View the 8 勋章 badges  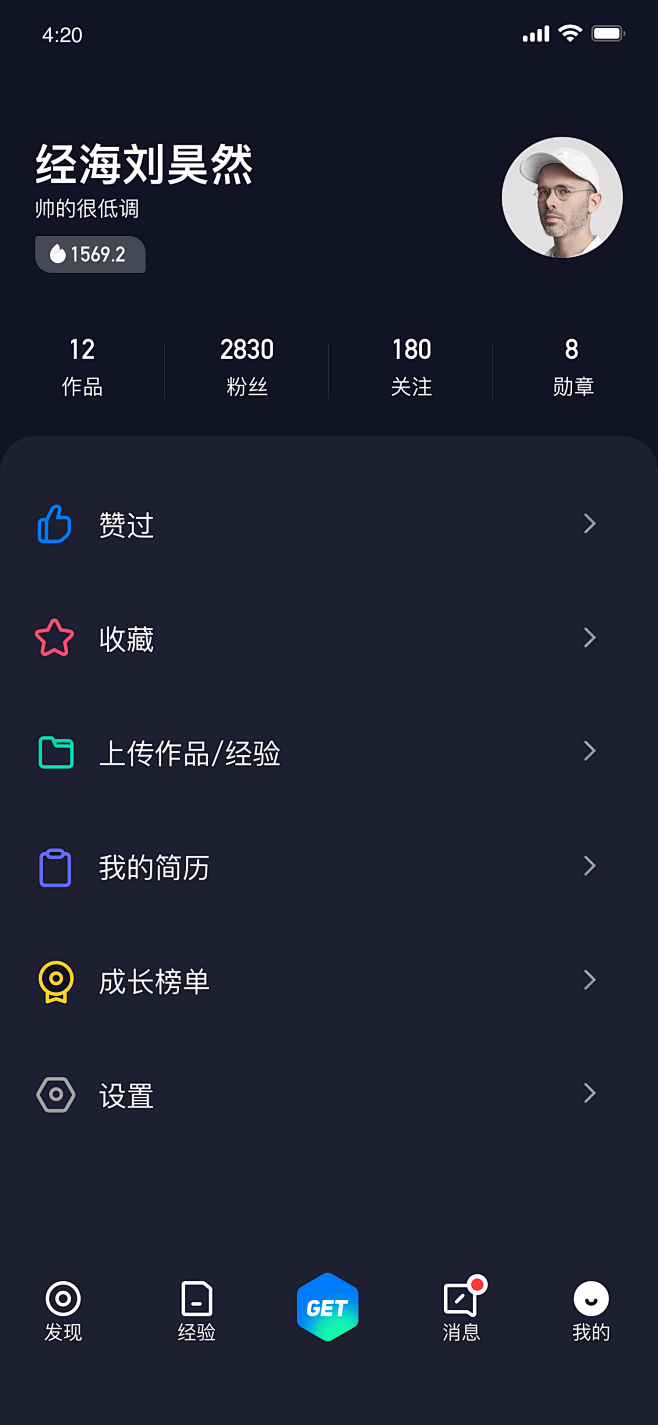(x=573, y=367)
